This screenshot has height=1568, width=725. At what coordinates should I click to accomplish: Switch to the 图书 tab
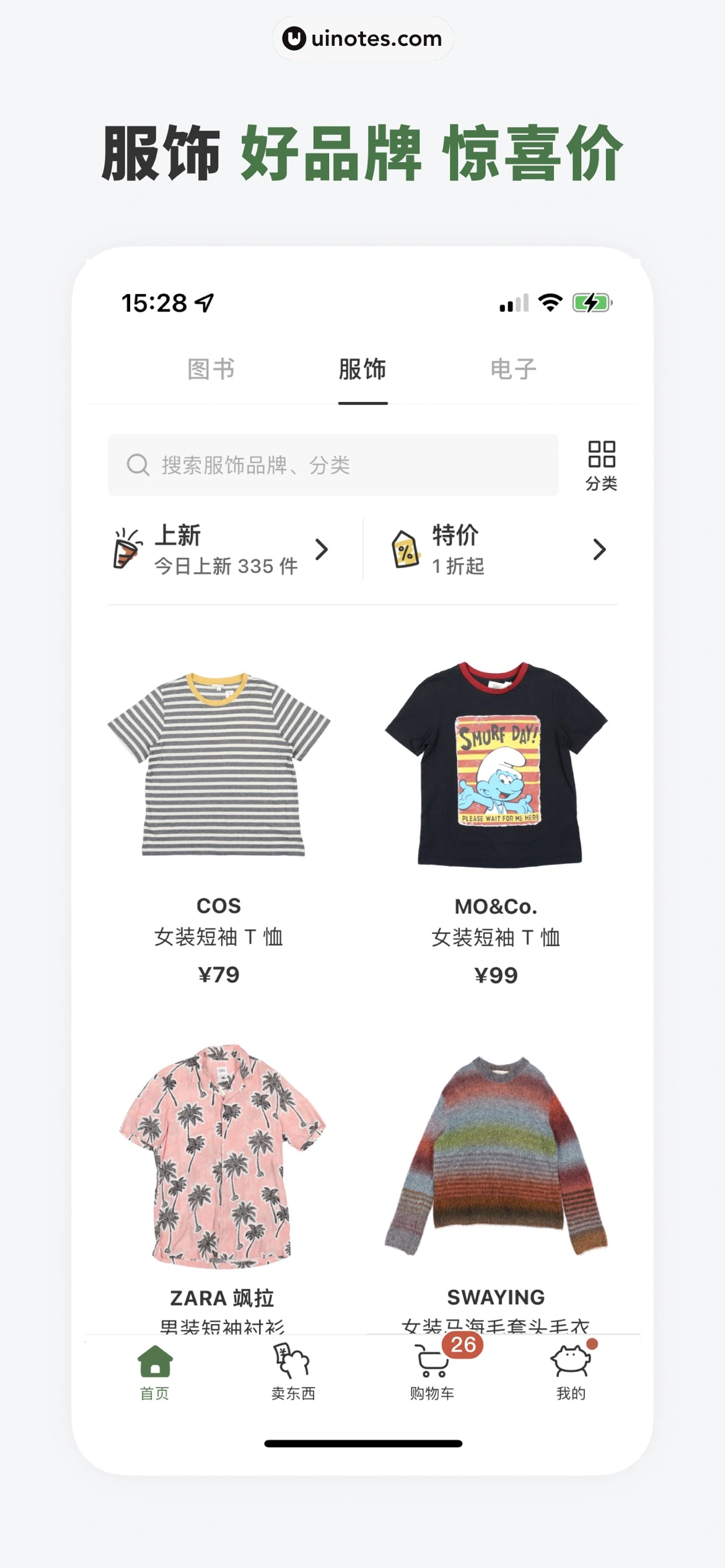[211, 369]
